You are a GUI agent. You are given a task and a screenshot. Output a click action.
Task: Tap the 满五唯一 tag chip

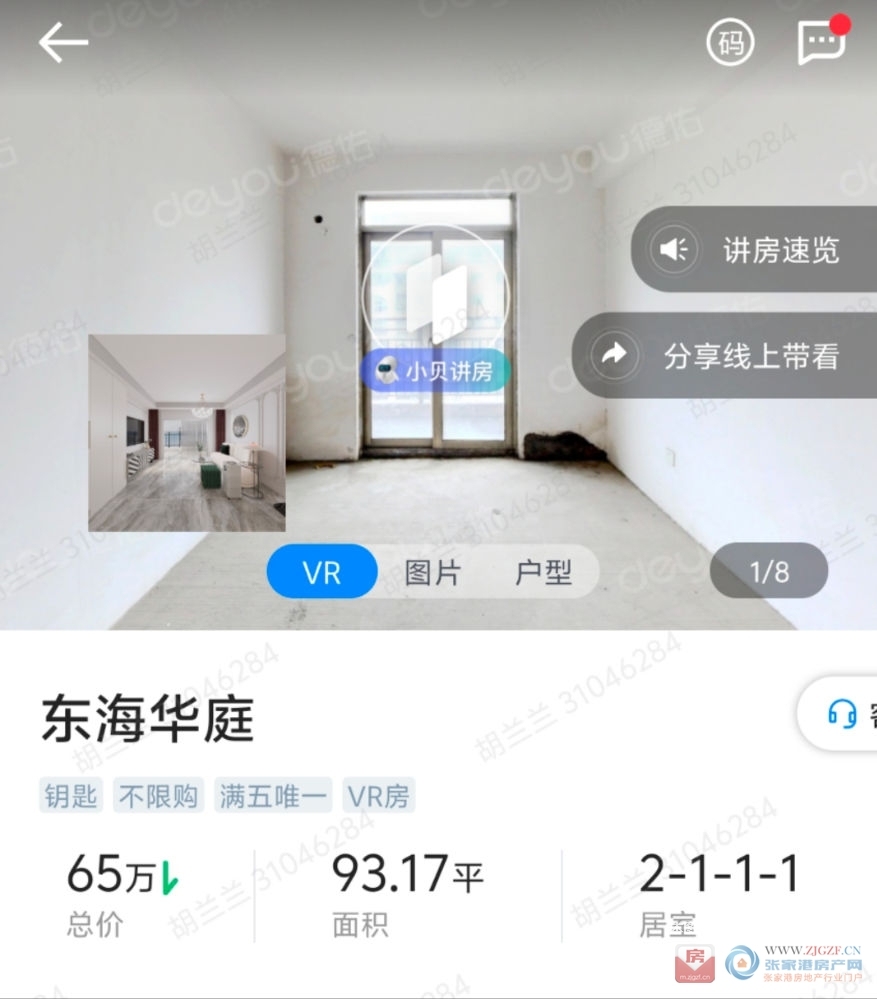[273, 796]
